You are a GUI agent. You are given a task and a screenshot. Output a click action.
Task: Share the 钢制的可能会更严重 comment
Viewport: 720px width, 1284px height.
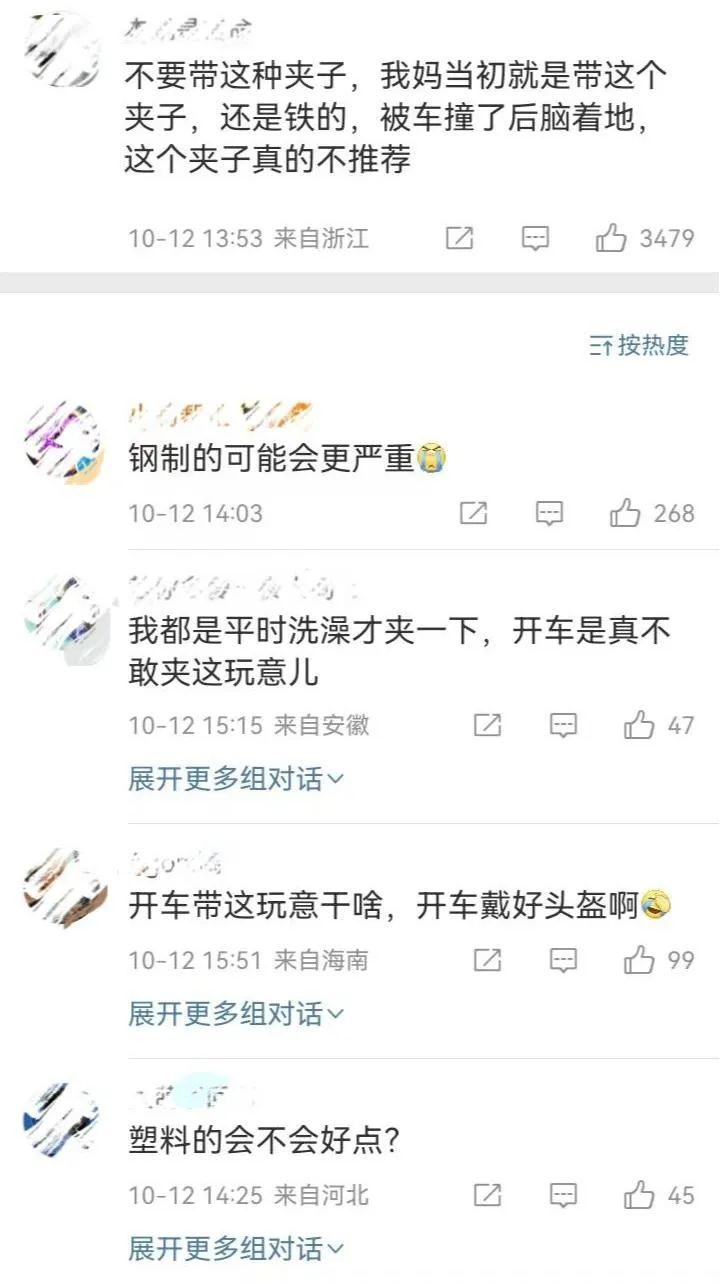473,513
